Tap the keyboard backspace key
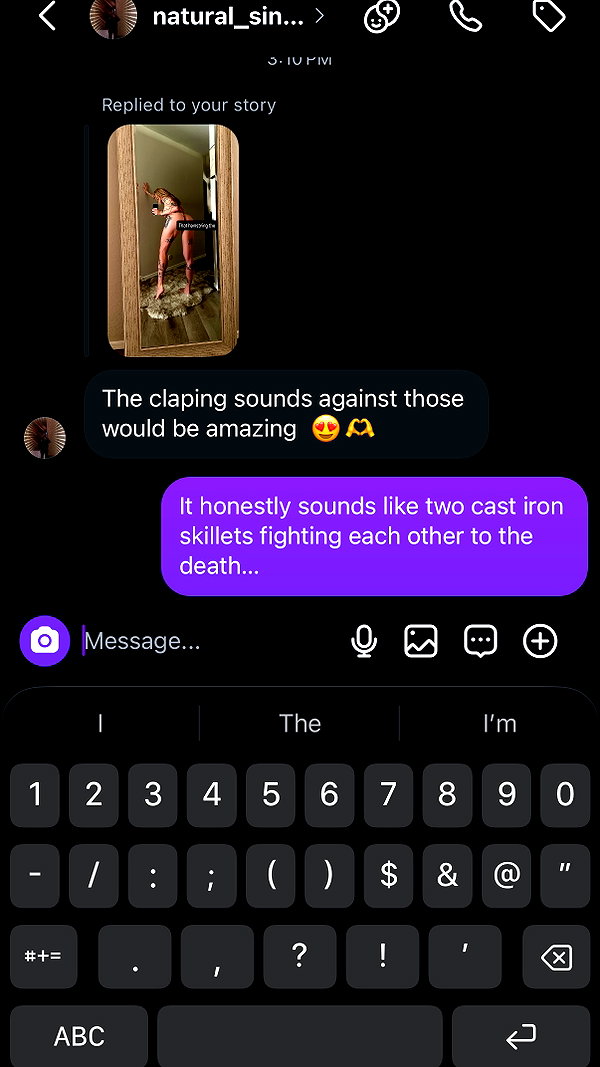Image resolution: width=600 pixels, height=1067 pixels. (x=556, y=957)
